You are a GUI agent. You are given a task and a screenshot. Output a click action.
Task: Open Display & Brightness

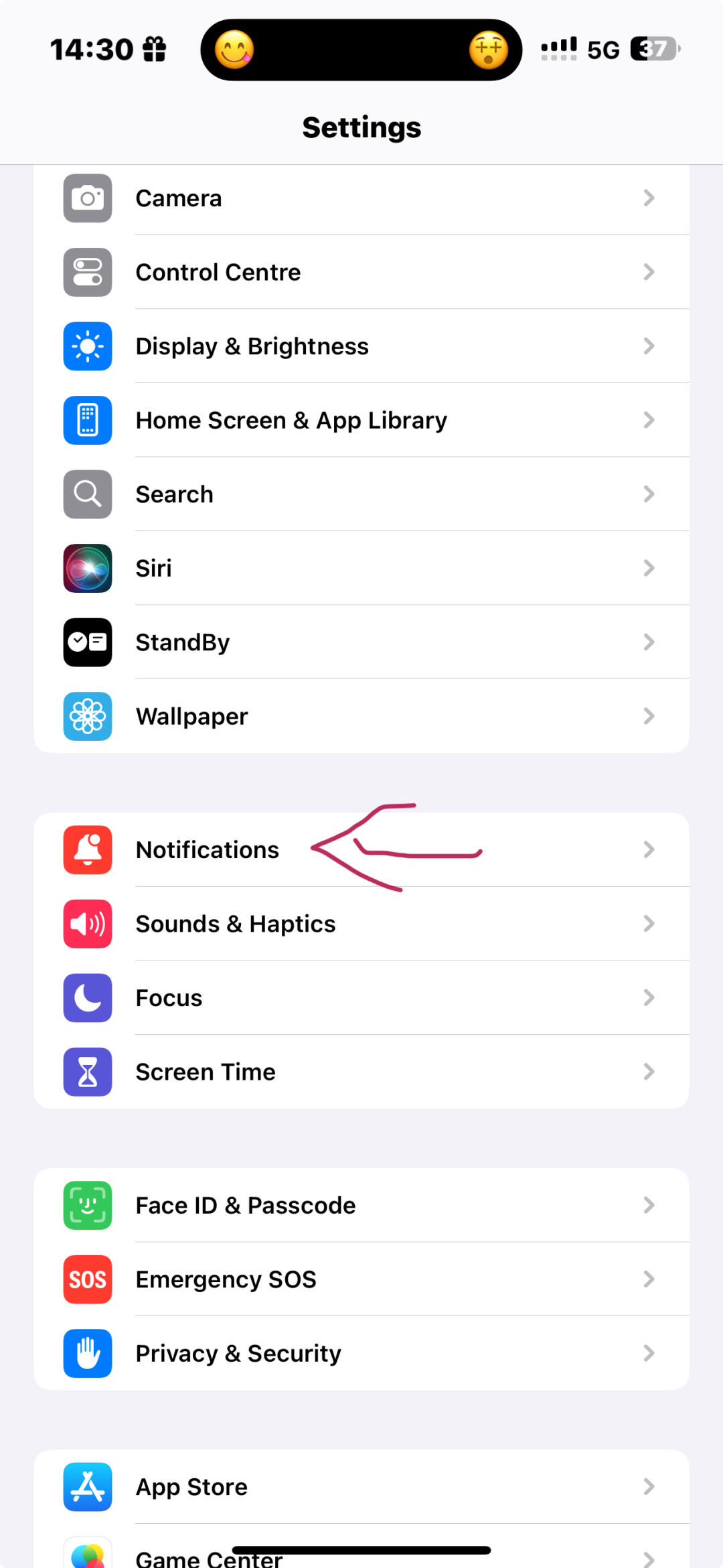(x=361, y=346)
